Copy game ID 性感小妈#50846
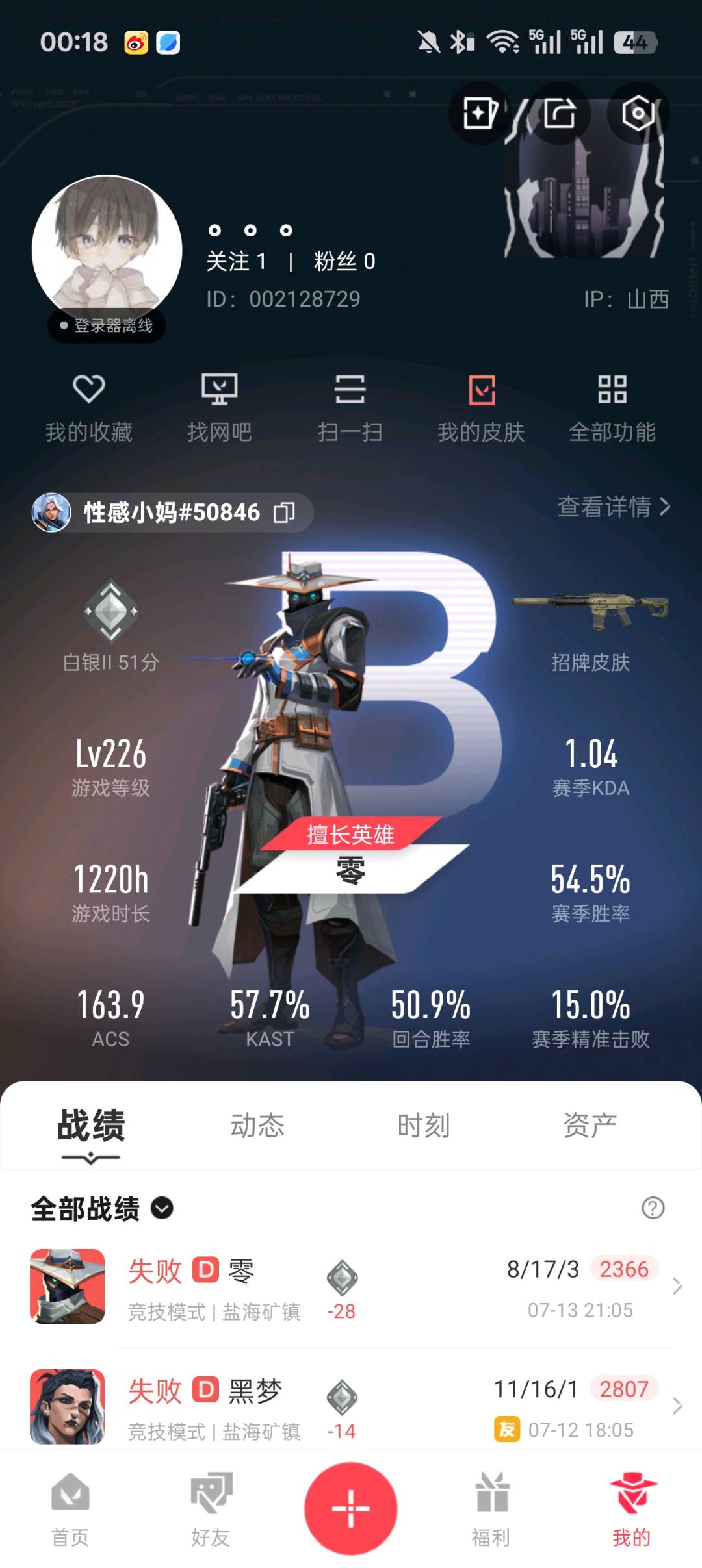702x1568 pixels. point(284,512)
